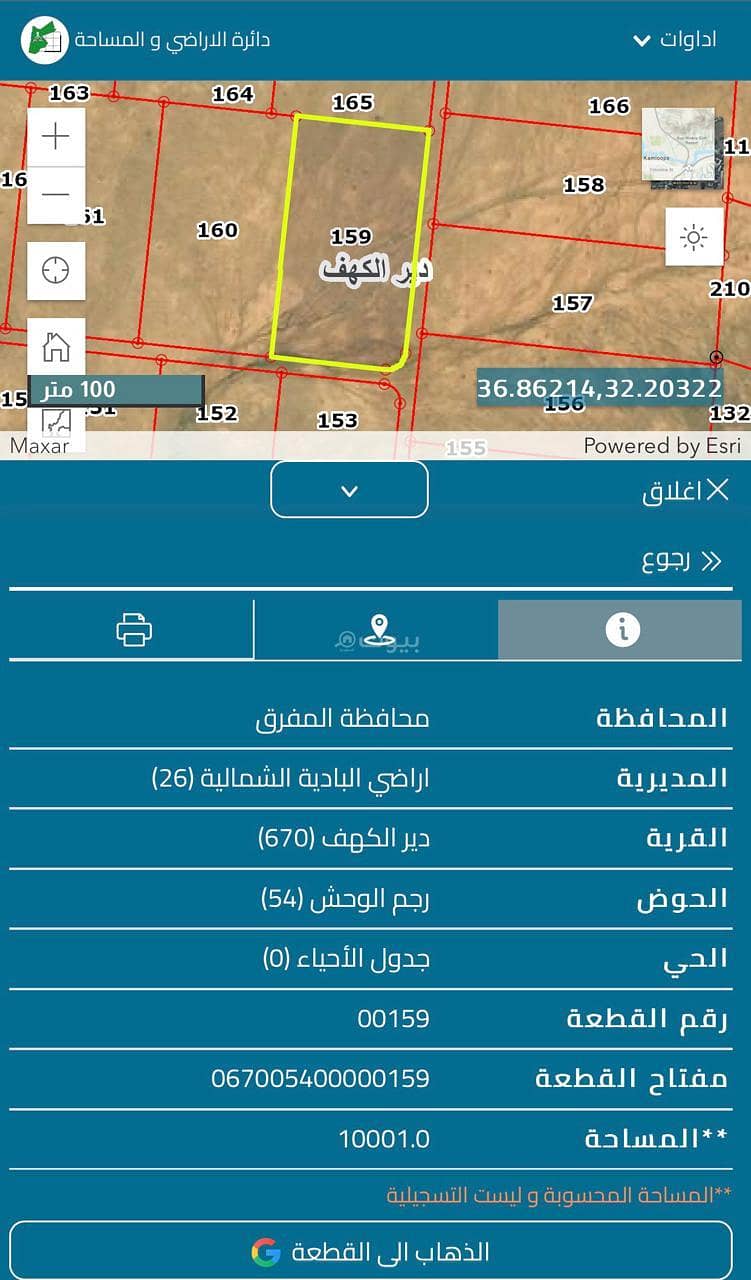Switch to the map location tab

coord(377,630)
